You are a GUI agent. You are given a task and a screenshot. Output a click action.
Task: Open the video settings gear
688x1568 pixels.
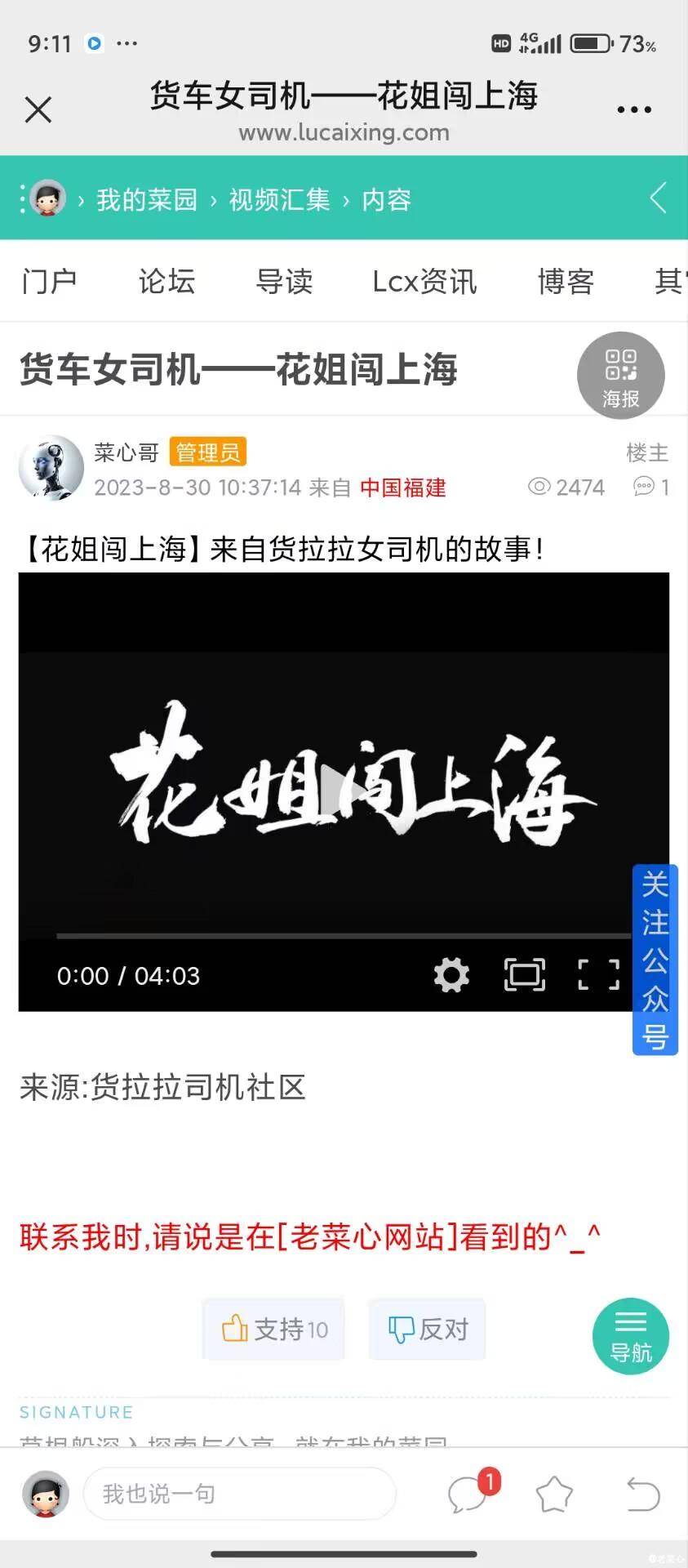click(451, 975)
